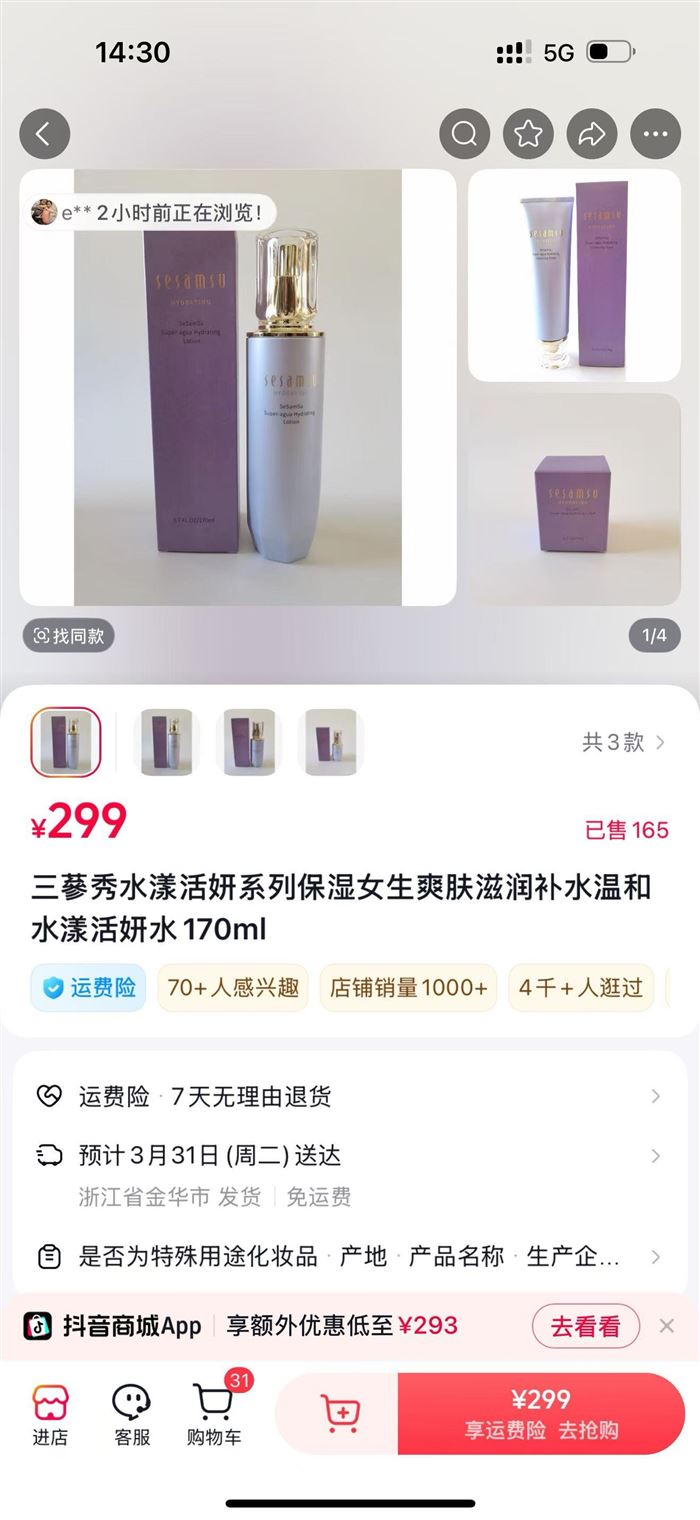Share this product listing
The width and height of the screenshot is (700, 1520).
tap(592, 134)
